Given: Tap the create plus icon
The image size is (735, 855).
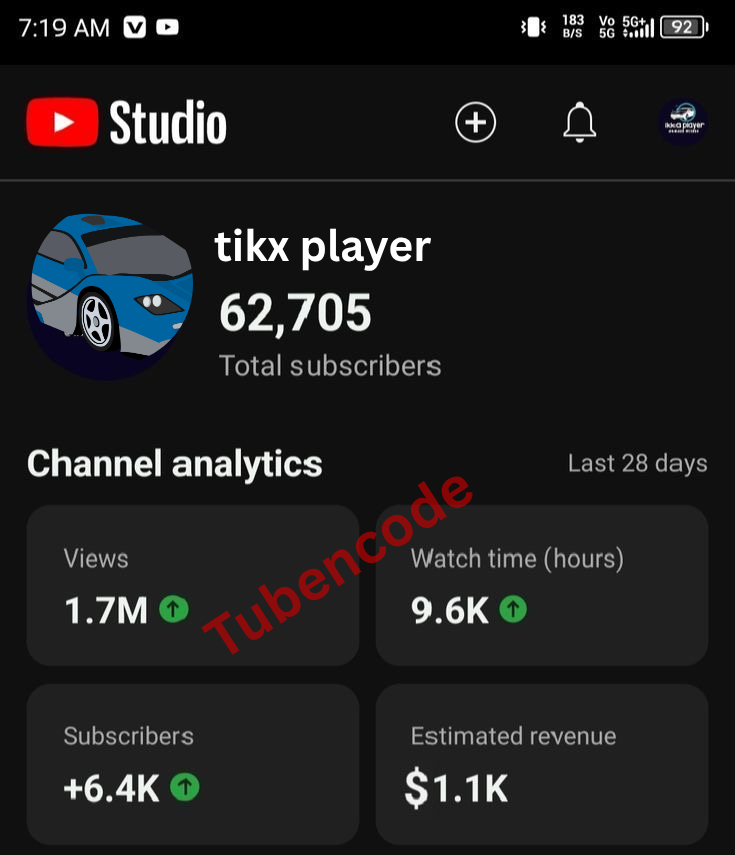Looking at the screenshot, I should tap(475, 123).
